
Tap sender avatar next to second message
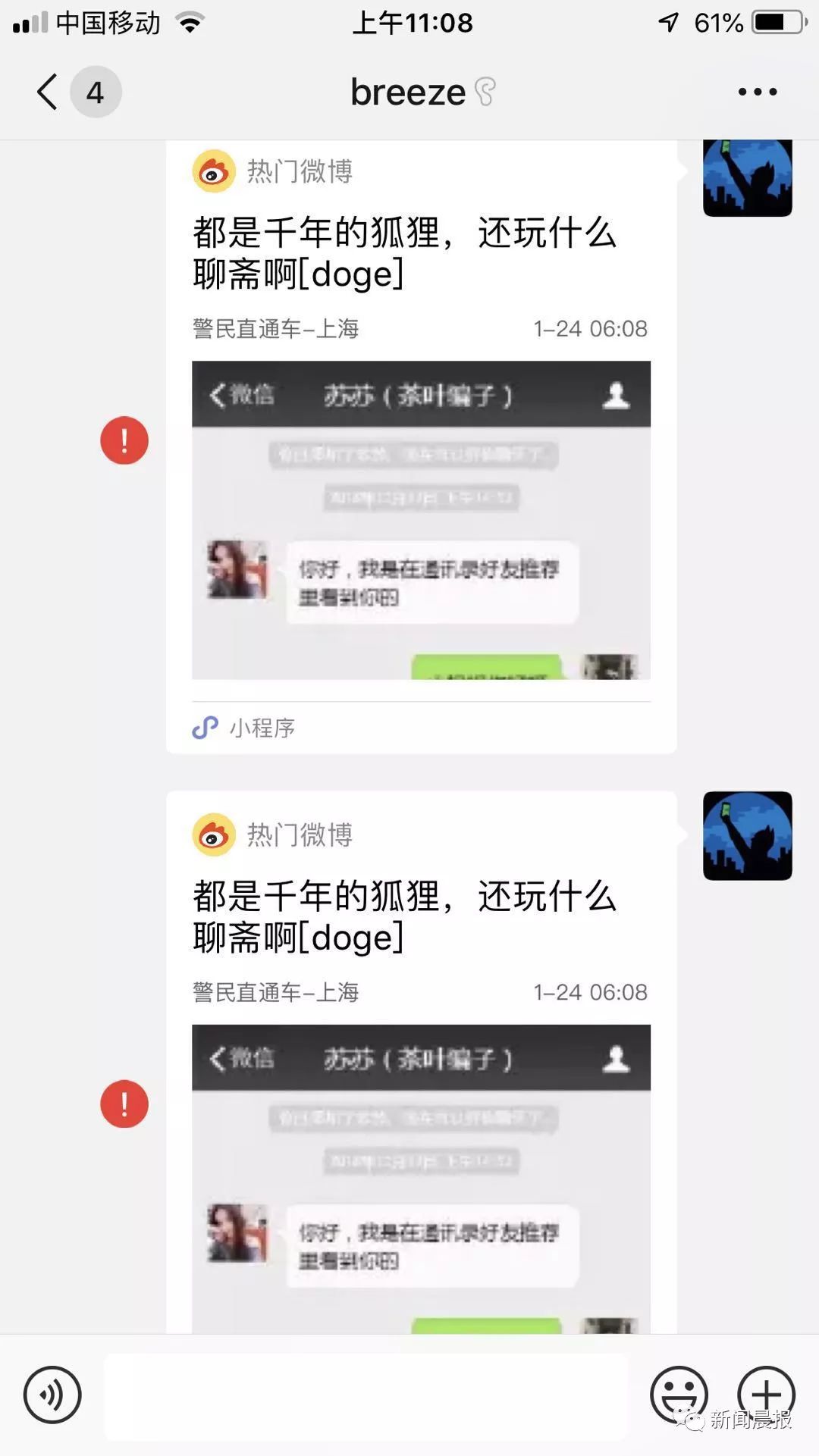click(x=748, y=836)
